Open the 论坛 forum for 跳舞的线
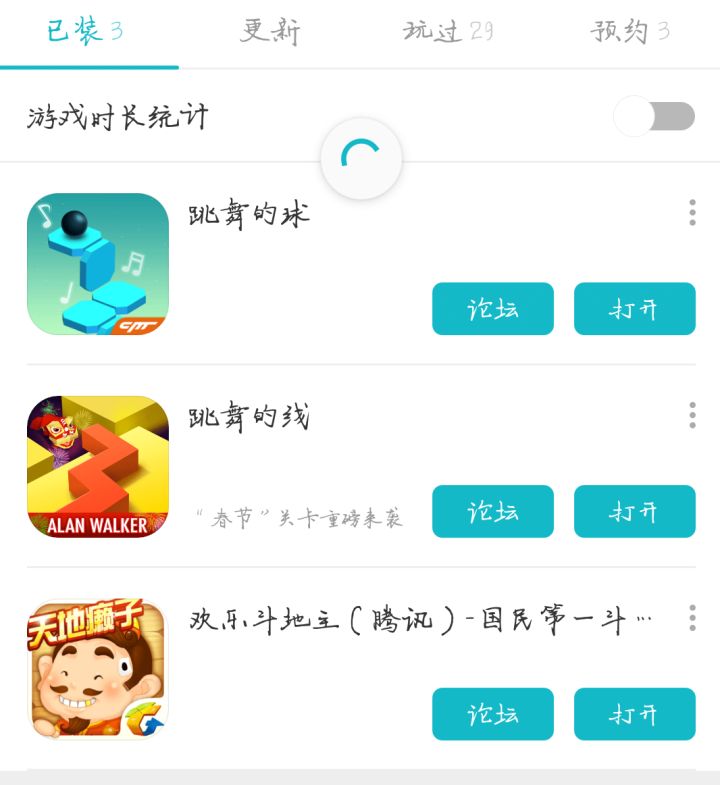The image size is (720, 785). coord(492,511)
